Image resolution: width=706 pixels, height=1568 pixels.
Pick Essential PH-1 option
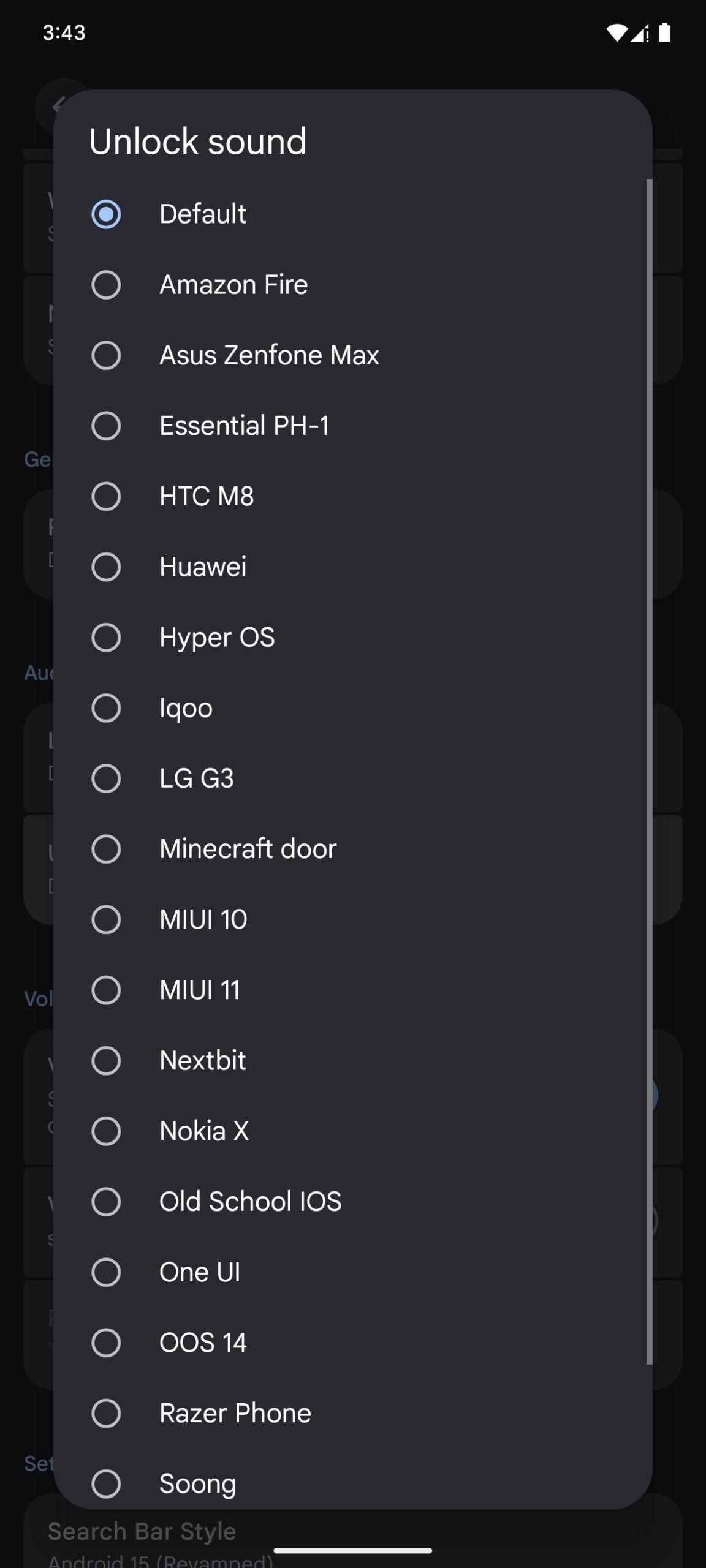[x=352, y=426]
